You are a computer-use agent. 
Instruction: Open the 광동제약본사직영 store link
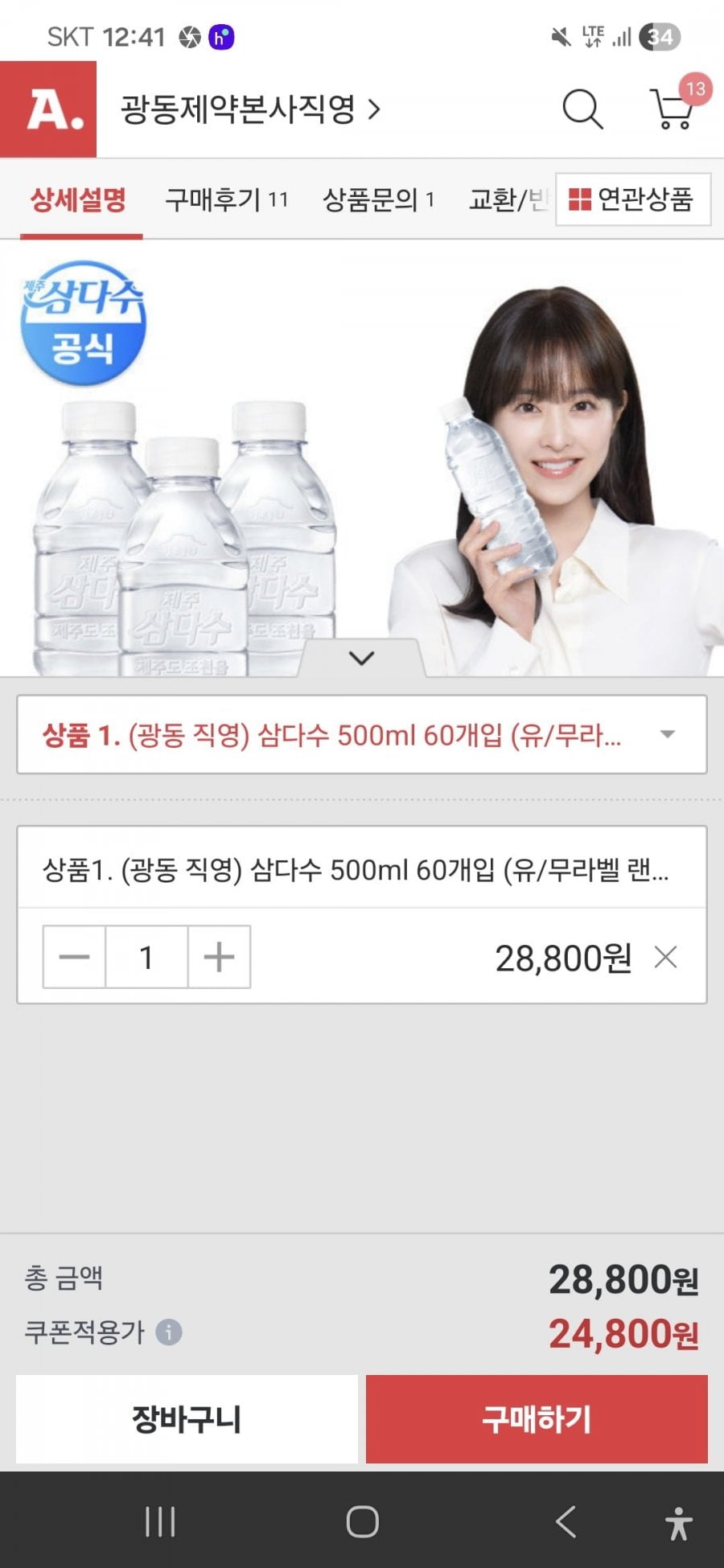[249, 109]
